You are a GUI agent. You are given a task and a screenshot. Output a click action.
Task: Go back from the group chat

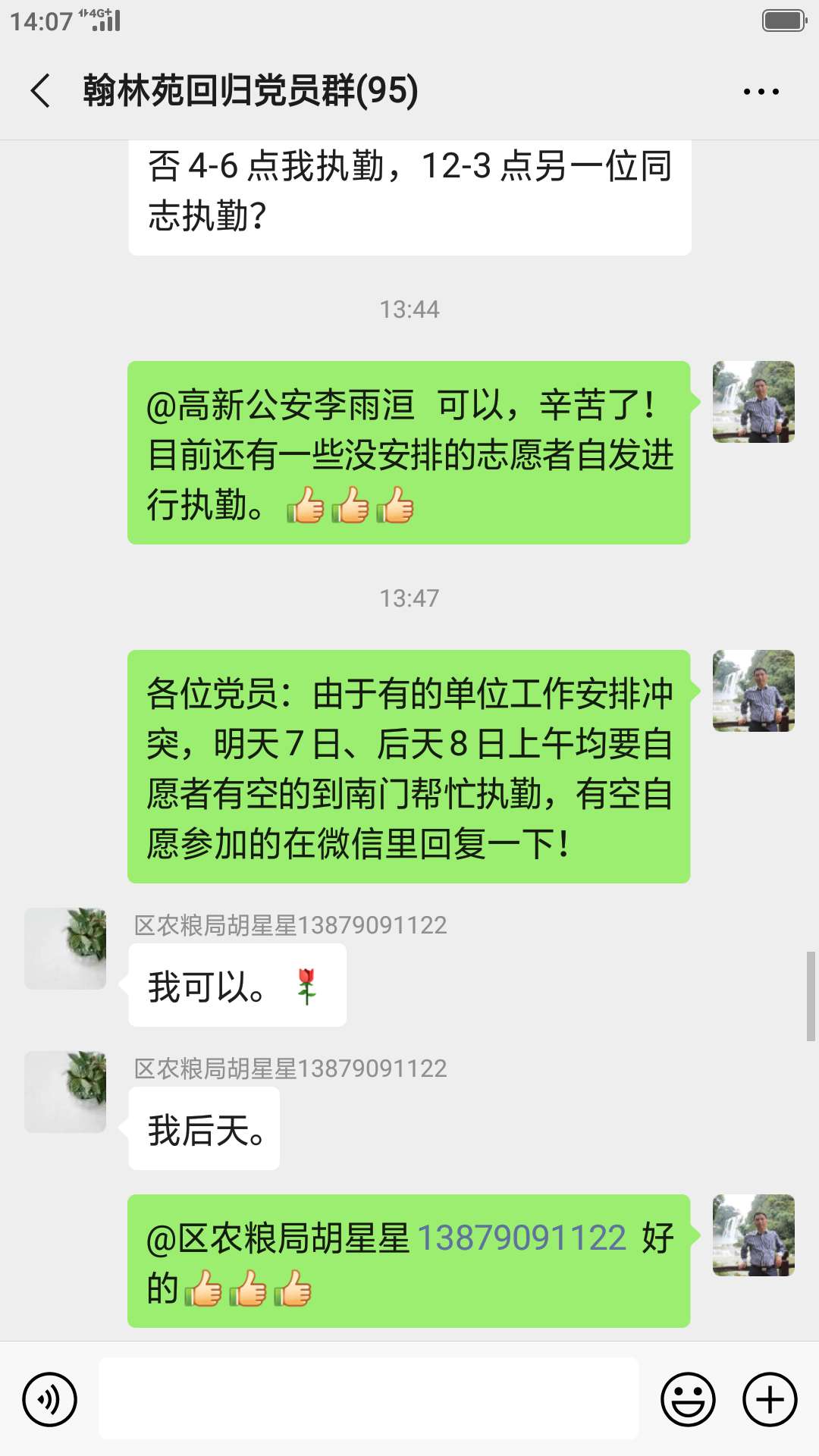41,91
